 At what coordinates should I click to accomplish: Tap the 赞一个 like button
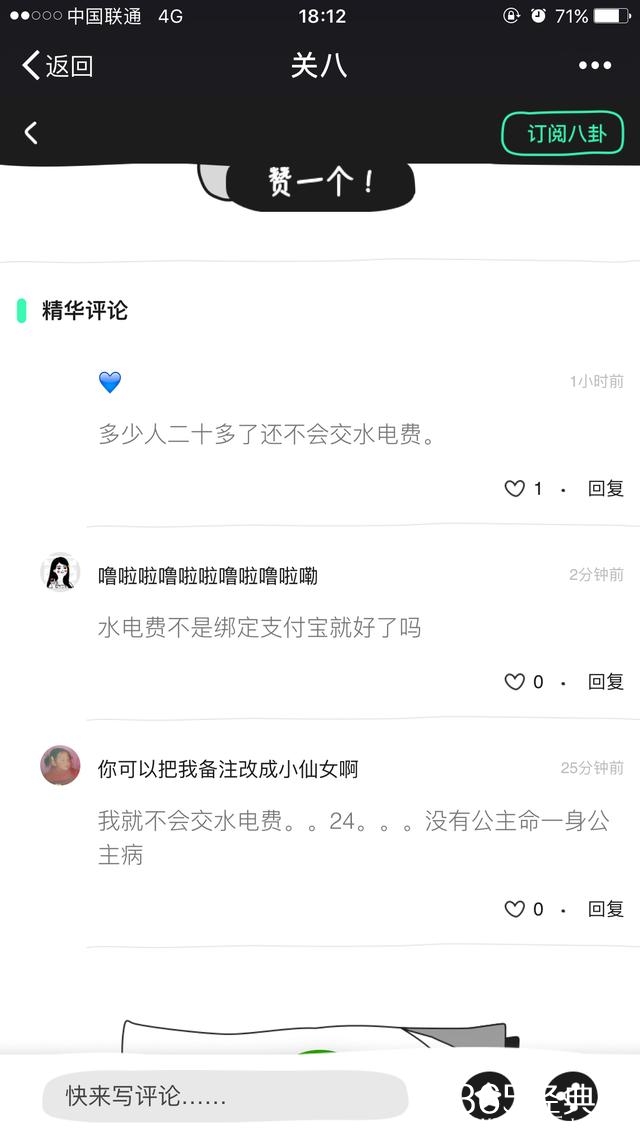click(321, 183)
